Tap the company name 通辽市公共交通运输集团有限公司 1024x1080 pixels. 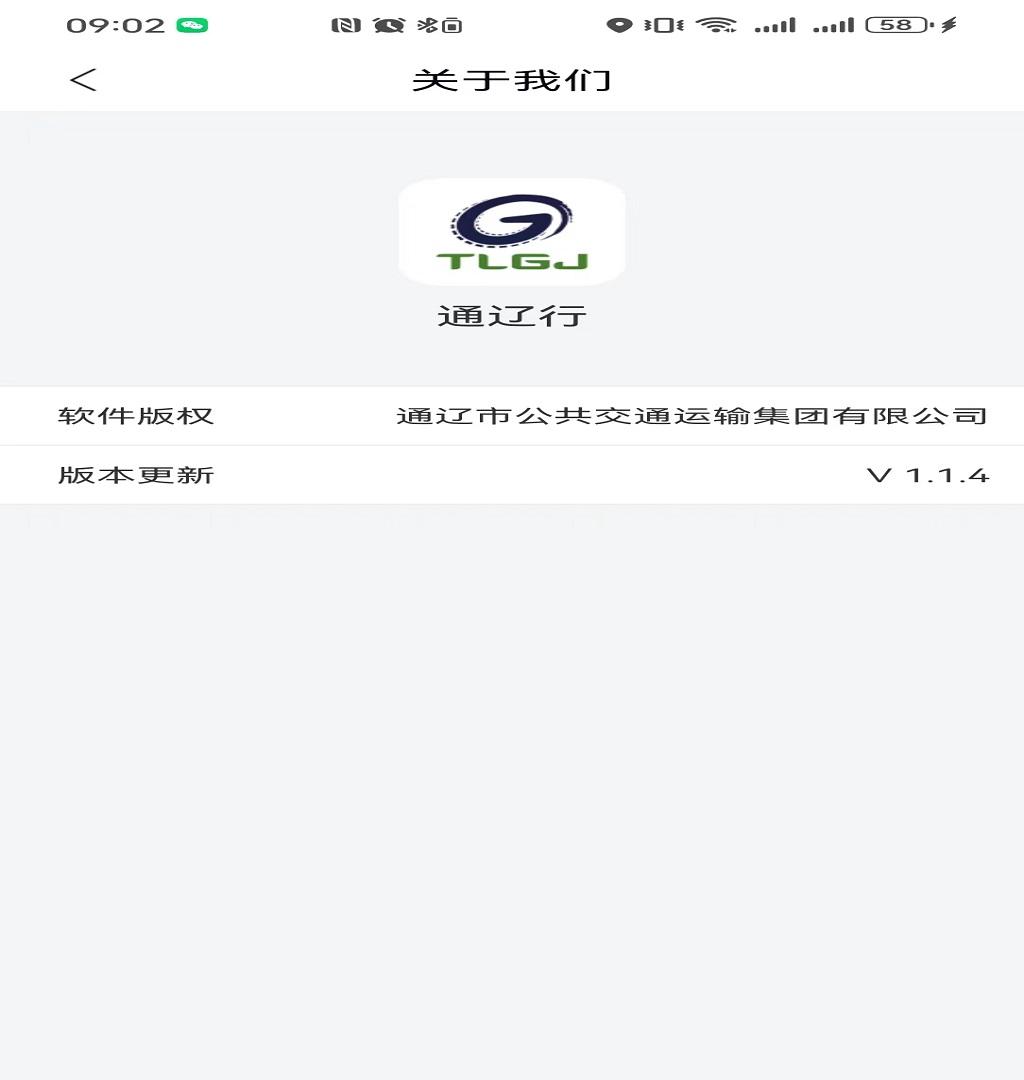692,416
